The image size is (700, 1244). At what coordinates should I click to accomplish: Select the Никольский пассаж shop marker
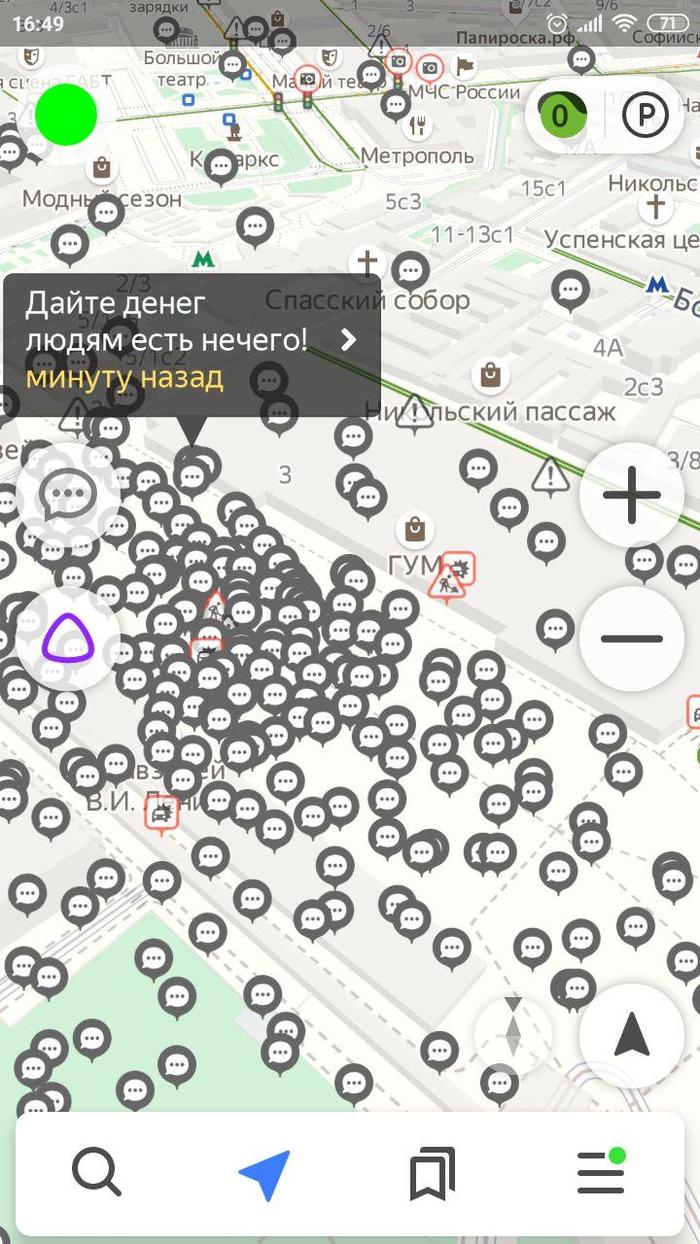tap(490, 376)
